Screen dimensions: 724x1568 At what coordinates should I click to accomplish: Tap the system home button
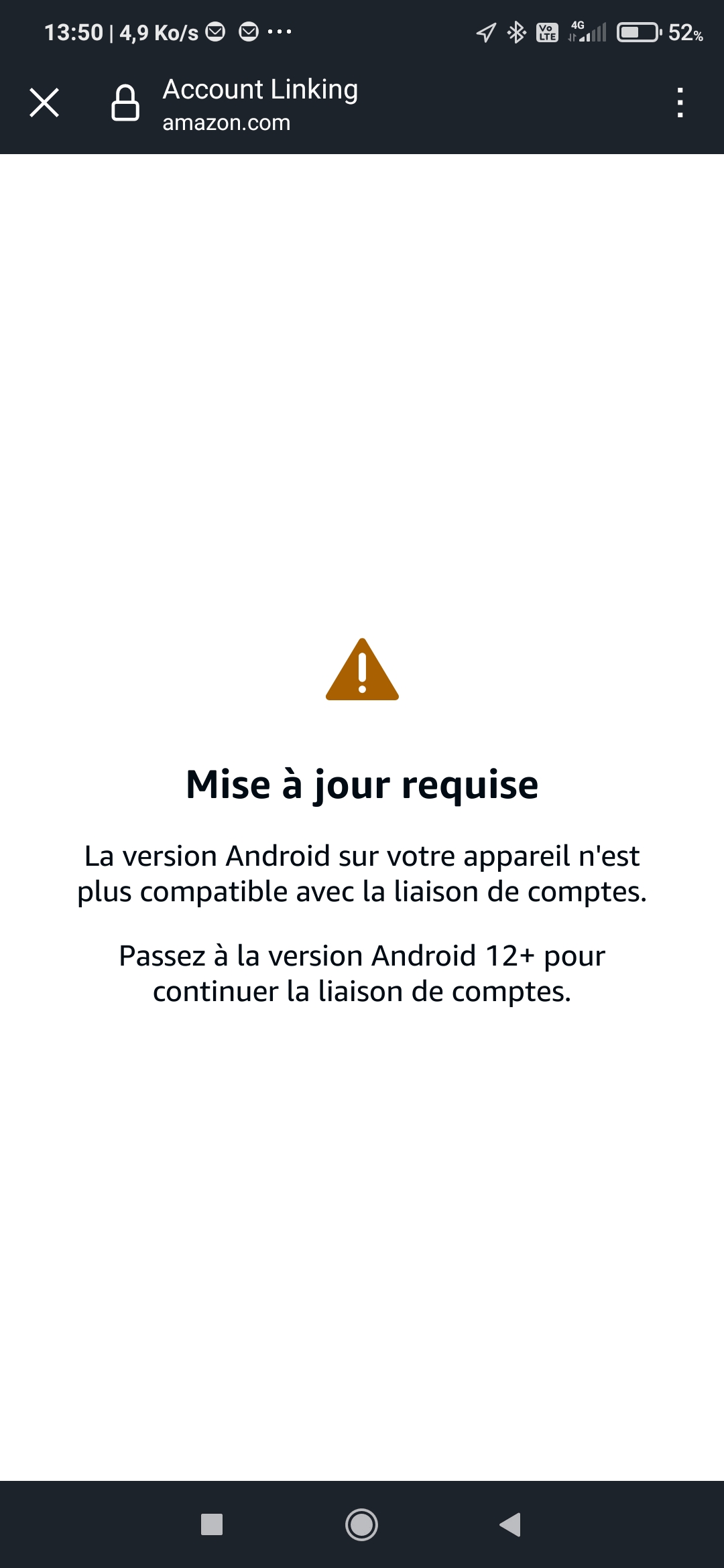coord(361,1524)
